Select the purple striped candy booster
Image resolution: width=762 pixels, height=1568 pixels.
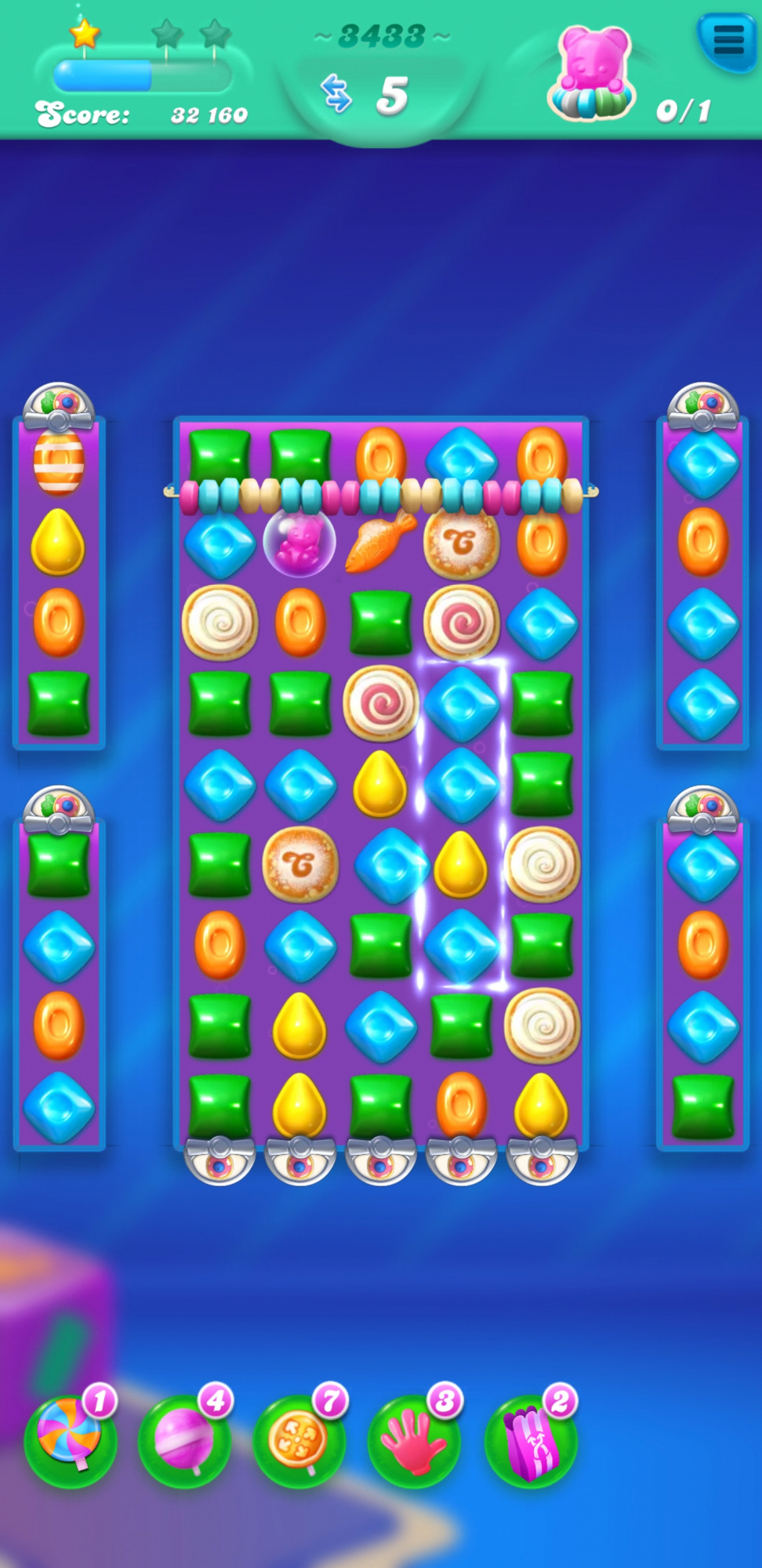530,1441
